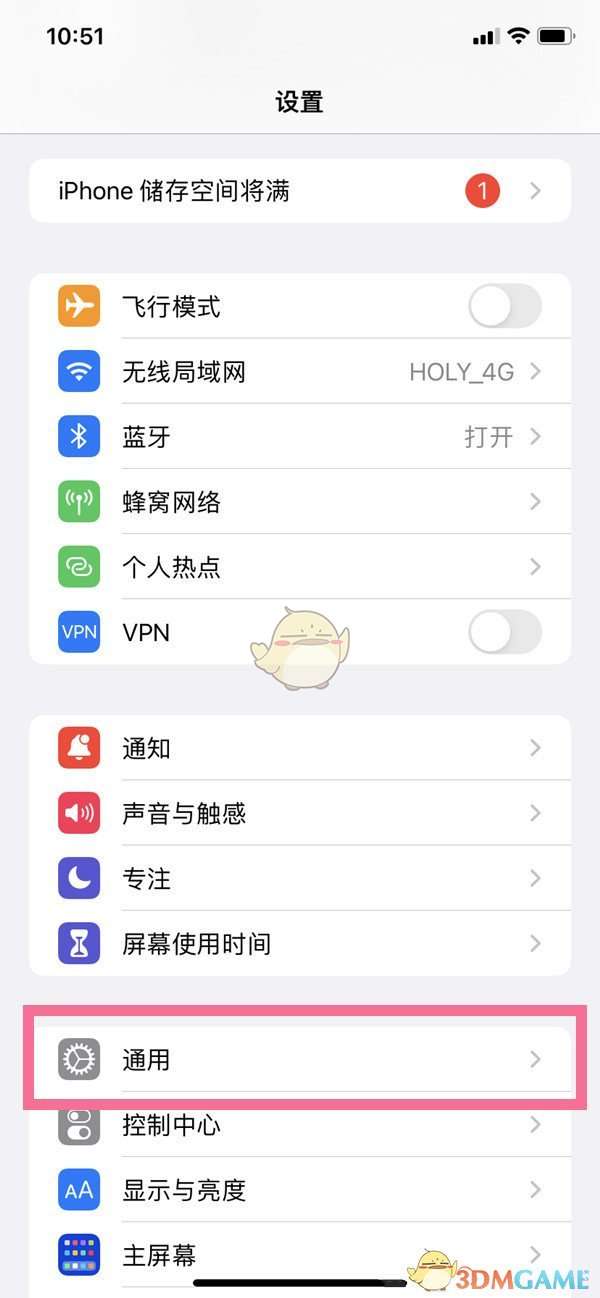The height and width of the screenshot is (1298, 600).
Task: Open the iPhone 储存空间将满 alert row
Action: click(300, 190)
